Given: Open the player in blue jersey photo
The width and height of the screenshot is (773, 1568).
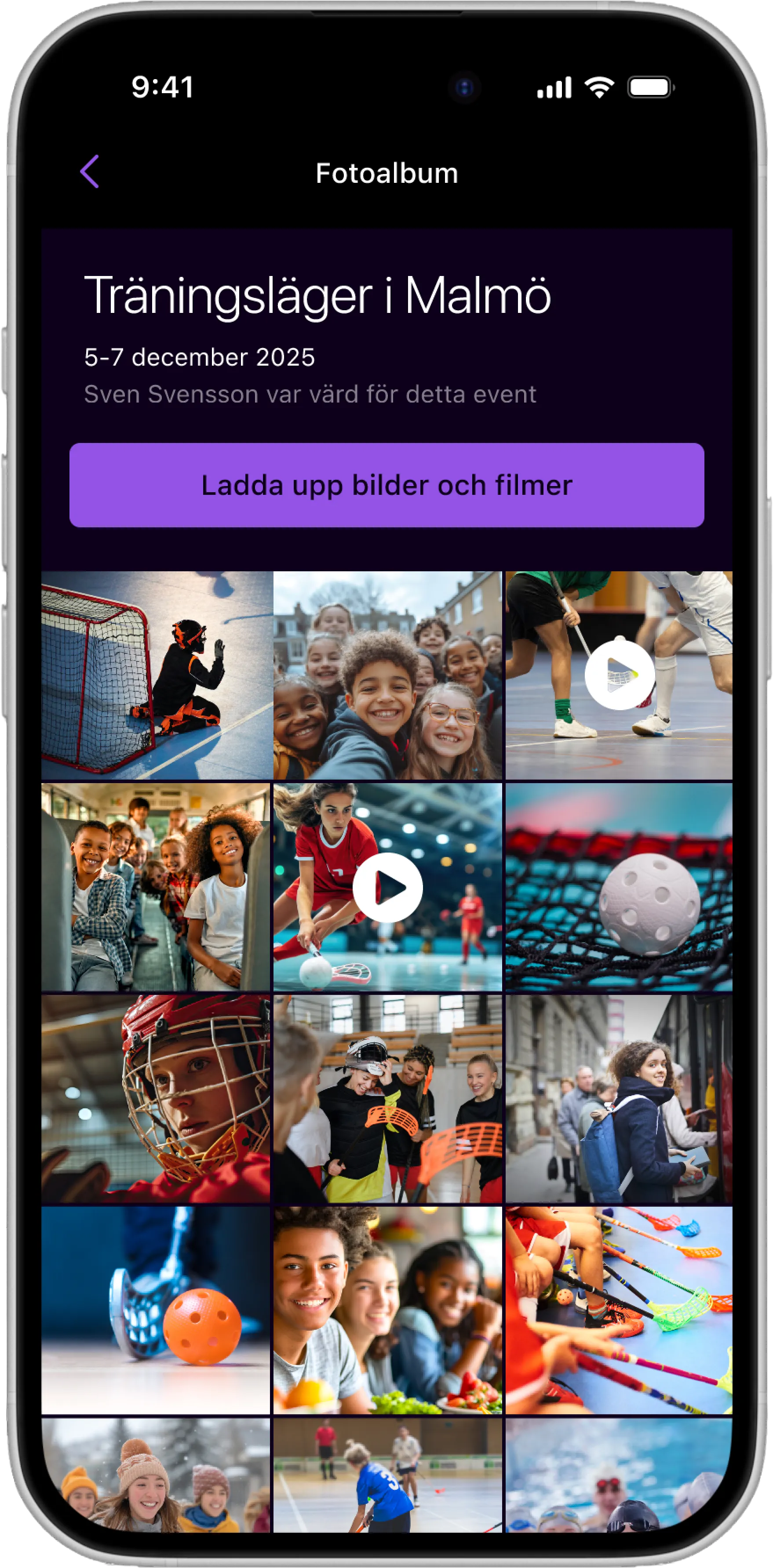Looking at the screenshot, I should tap(387, 1476).
